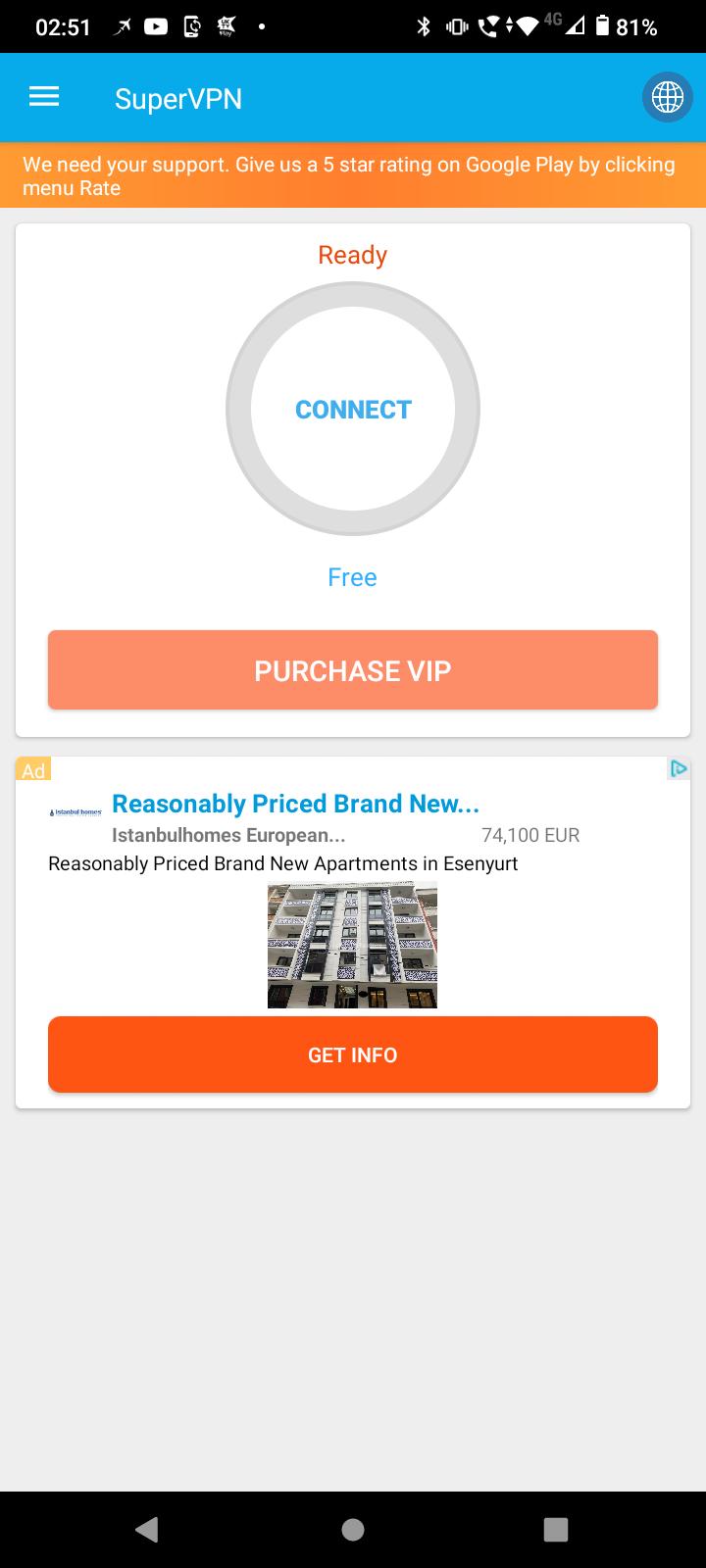The width and height of the screenshot is (706, 1568).
Task: Open the hamburger menu to find Rate option
Action: point(43,97)
